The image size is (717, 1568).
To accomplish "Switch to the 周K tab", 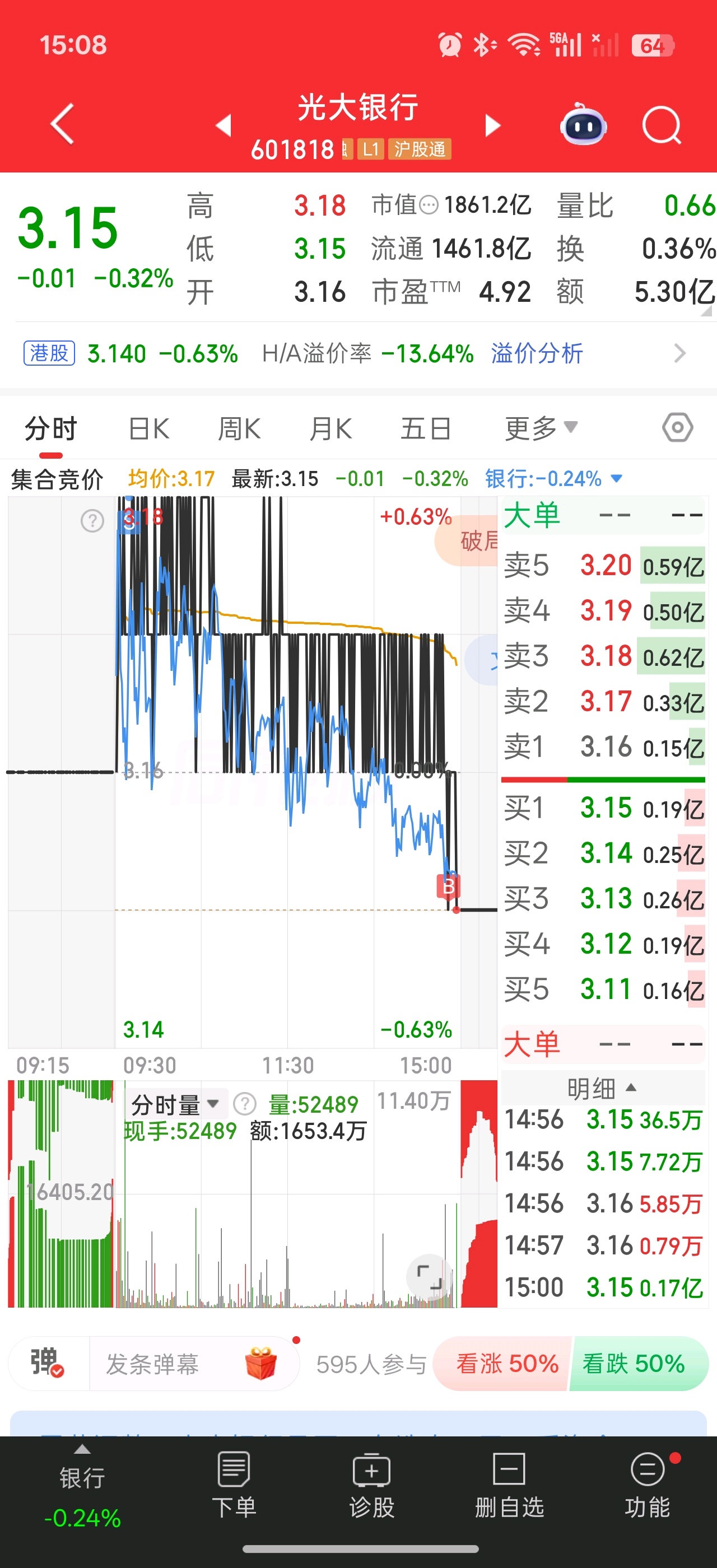I will tap(239, 428).
